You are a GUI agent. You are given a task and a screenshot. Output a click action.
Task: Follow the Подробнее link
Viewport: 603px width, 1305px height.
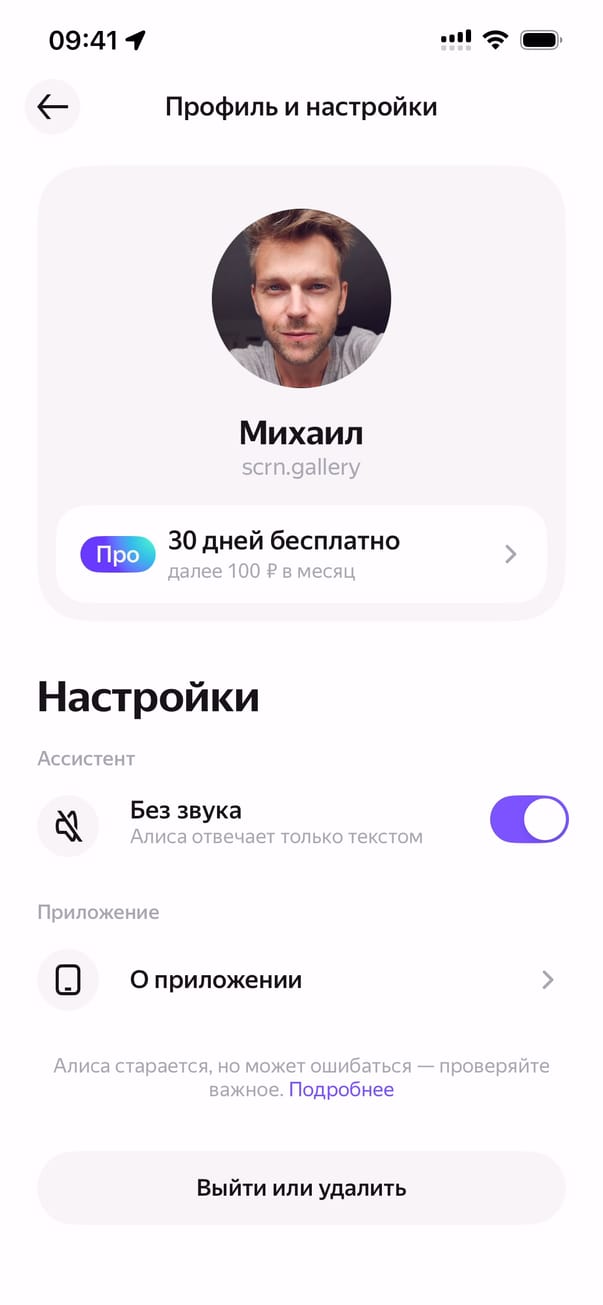click(341, 1090)
